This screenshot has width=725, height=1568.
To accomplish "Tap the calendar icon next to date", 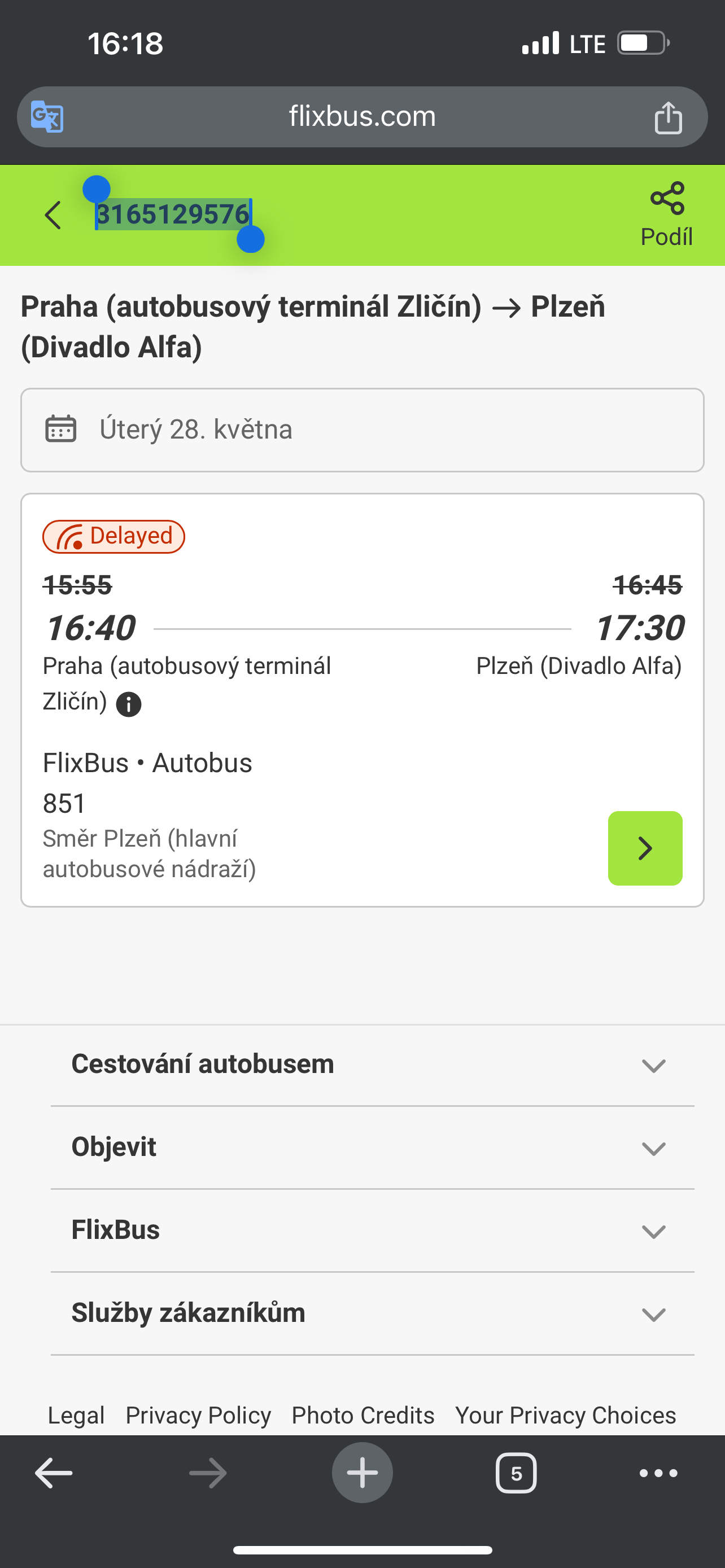I will 60,429.
